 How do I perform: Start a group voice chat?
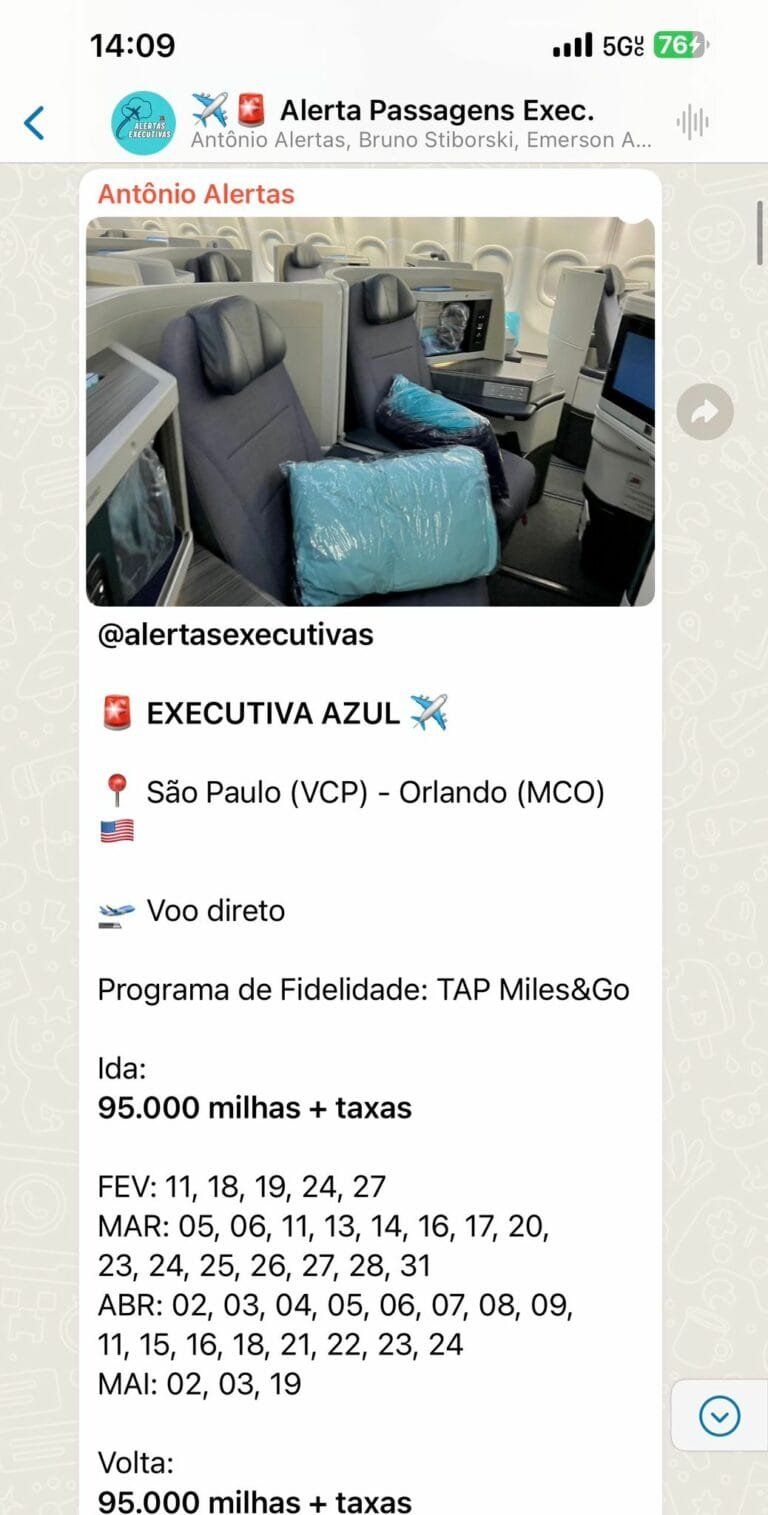click(x=692, y=123)
